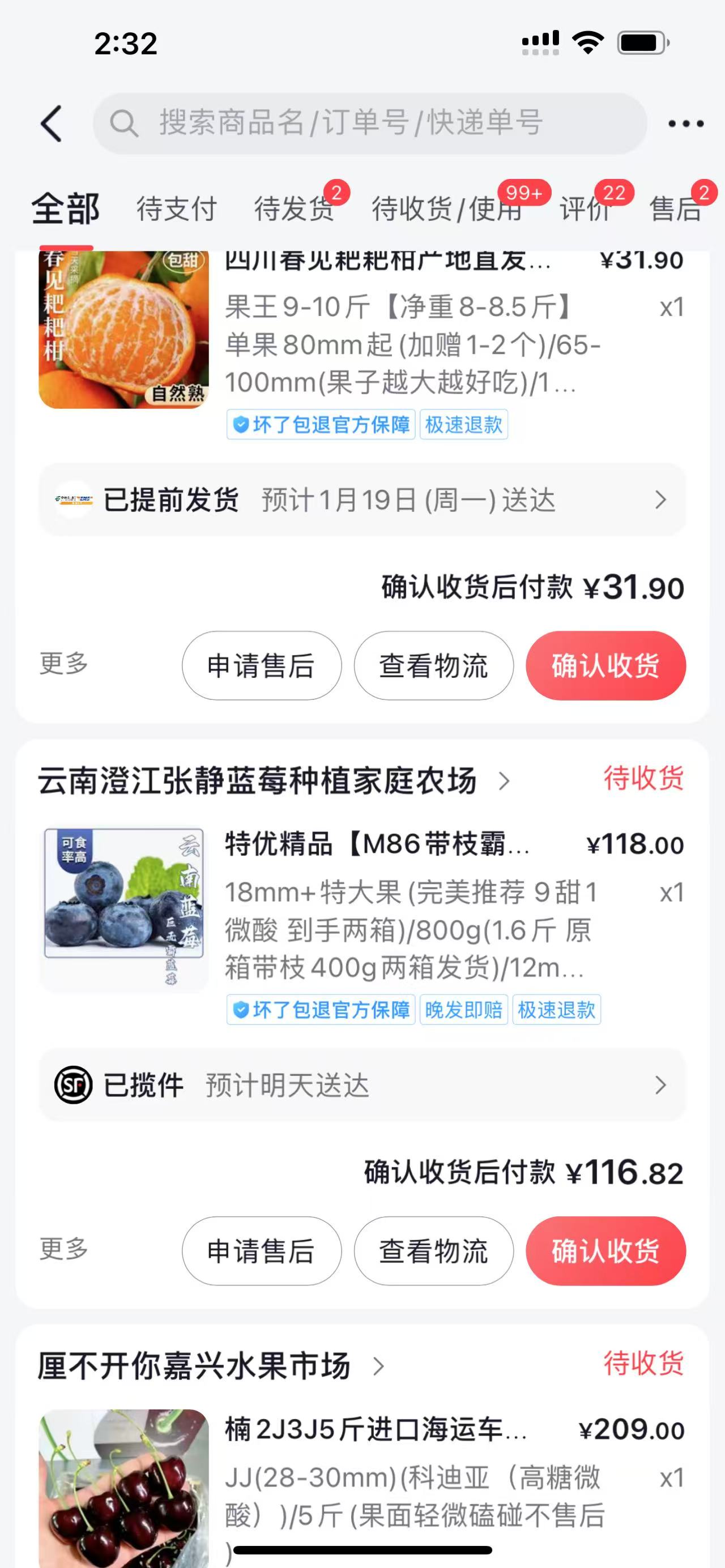
Task: Click the search input field
Action: click(365, 122)
